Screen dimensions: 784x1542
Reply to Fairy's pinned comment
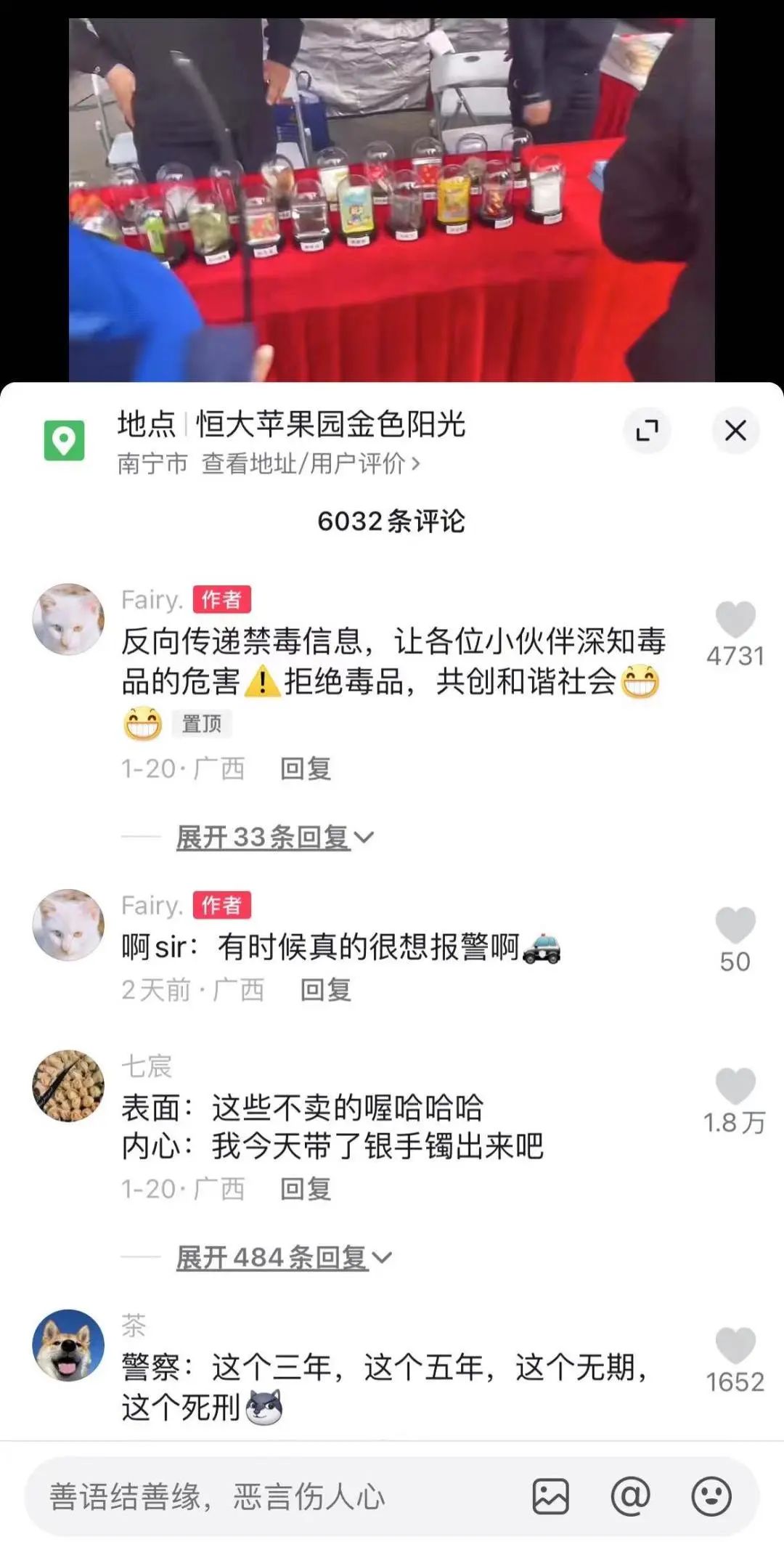306,768
